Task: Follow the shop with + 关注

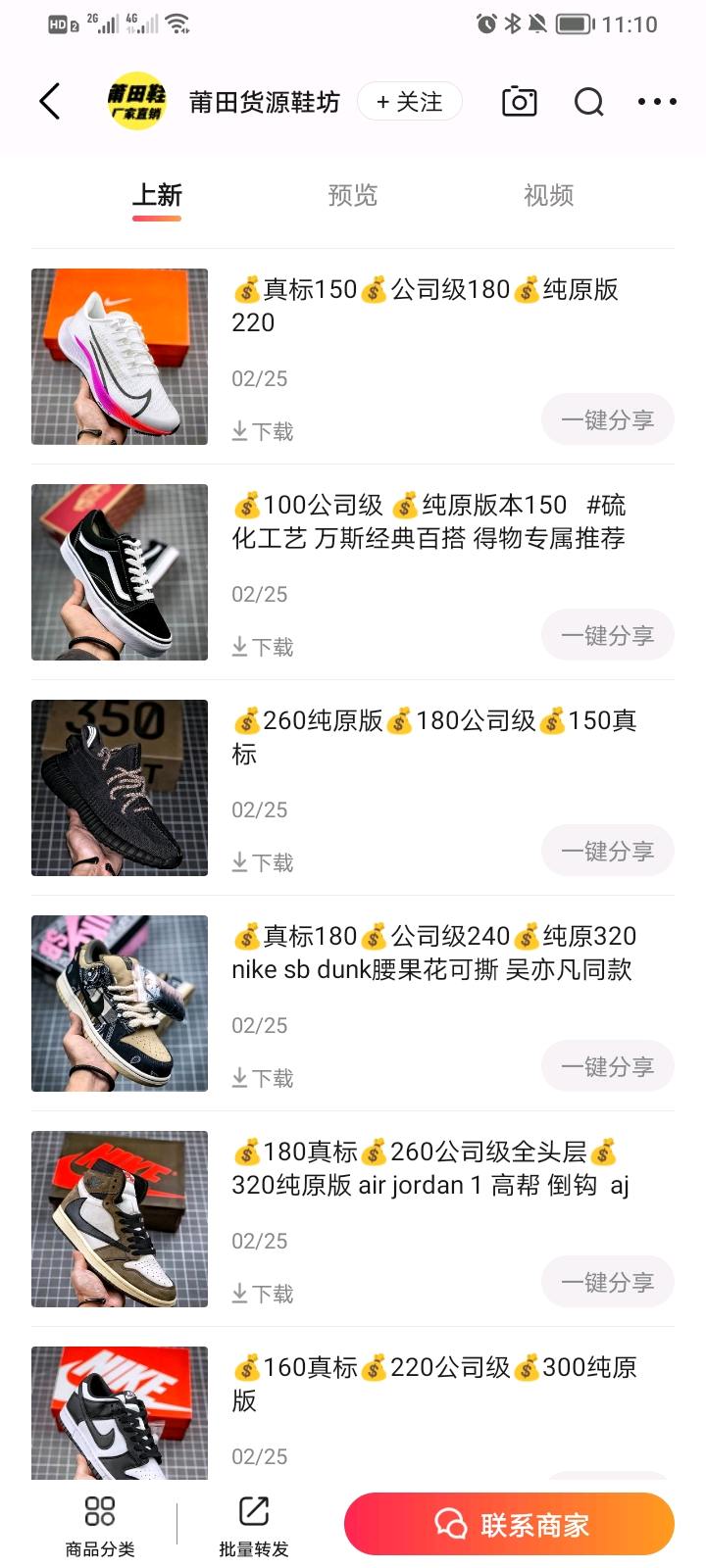Action: tap(409, 102)
